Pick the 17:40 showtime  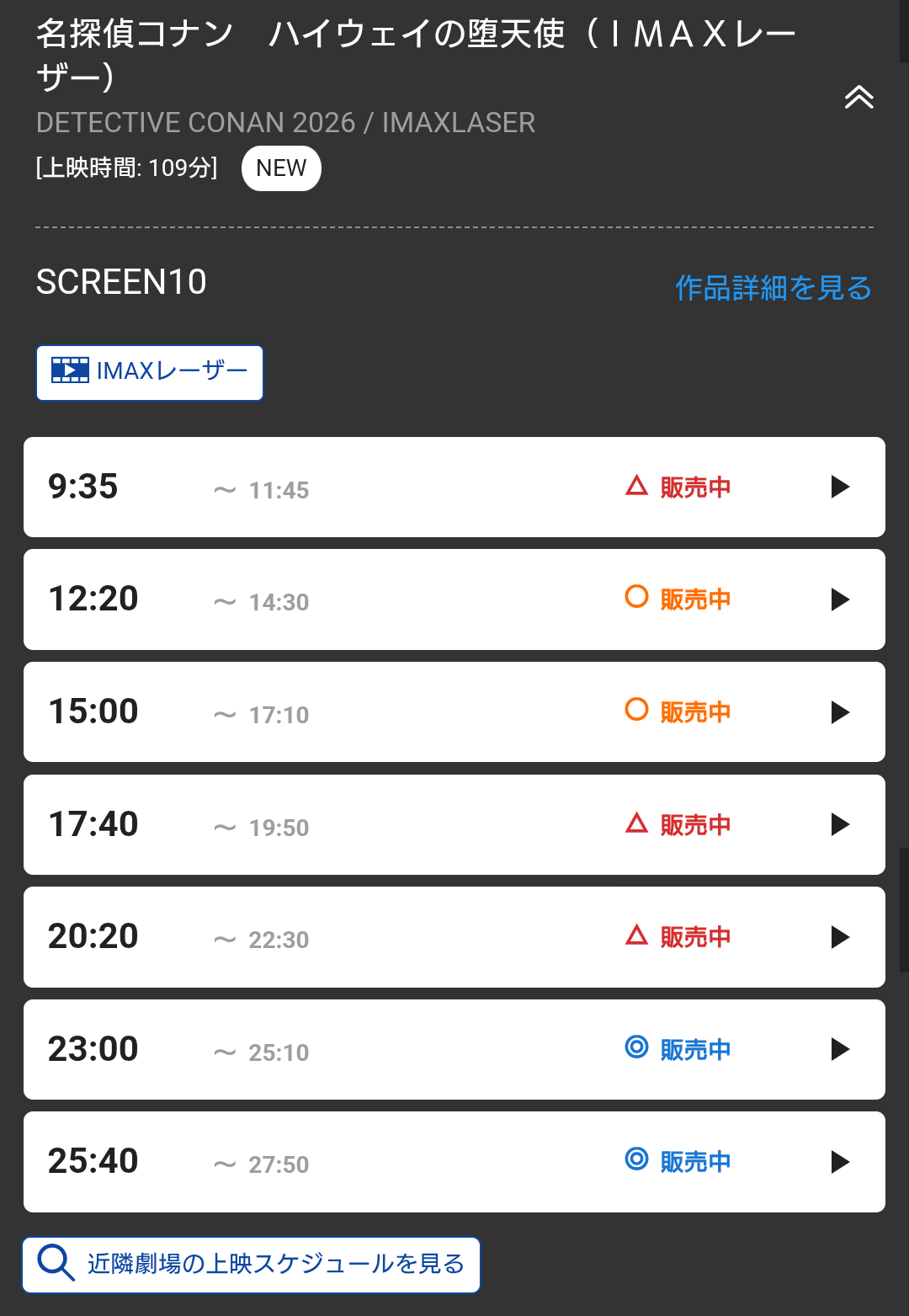coord(454,825)
